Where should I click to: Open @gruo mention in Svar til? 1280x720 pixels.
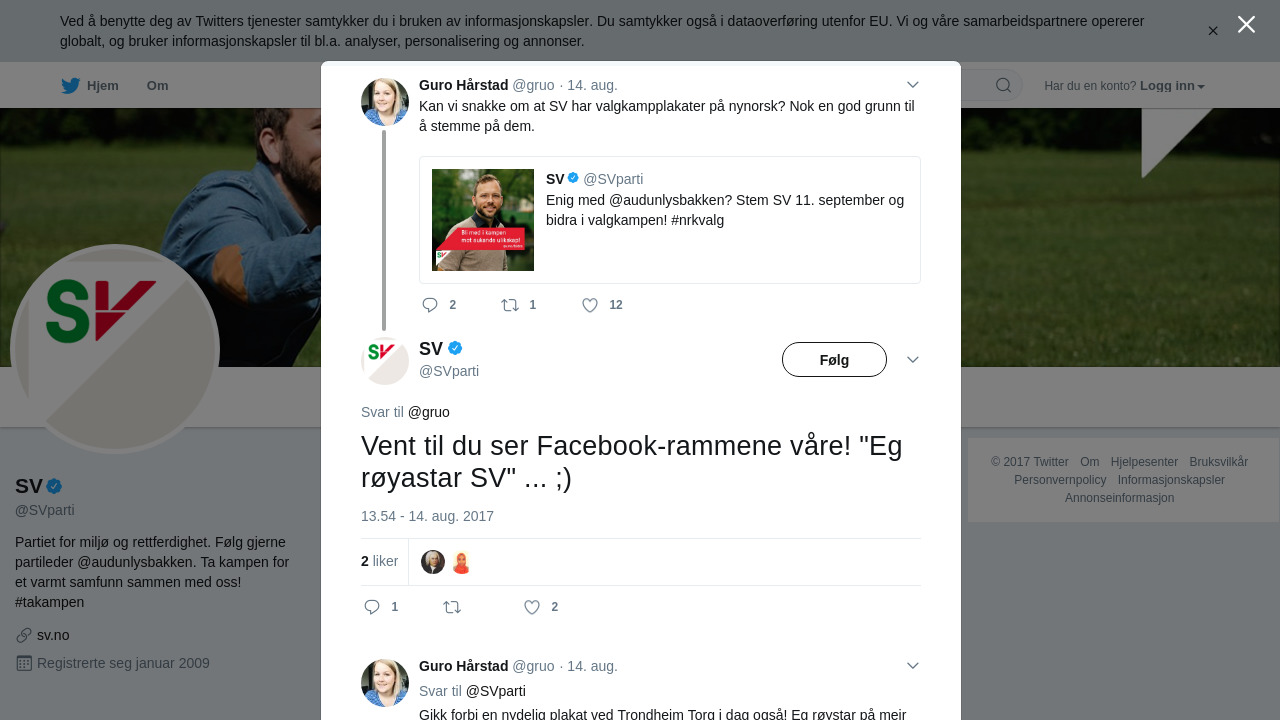(429, 412)
